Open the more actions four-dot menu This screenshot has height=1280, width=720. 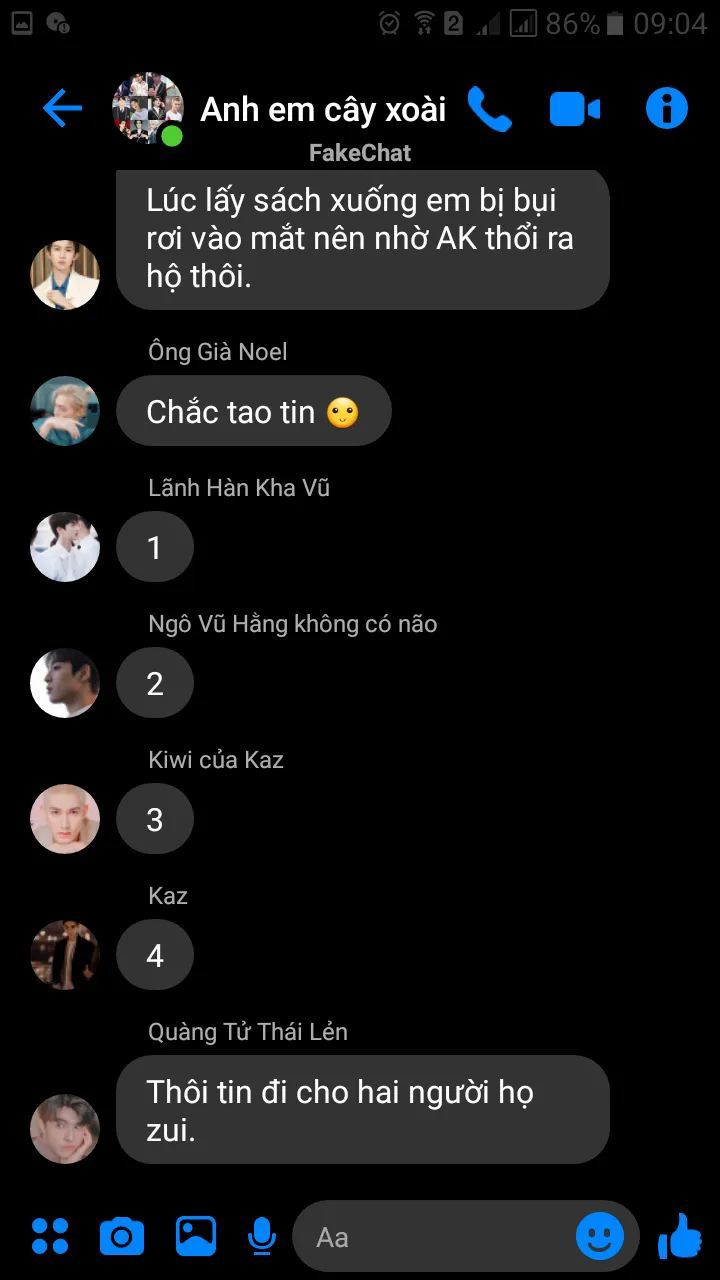[x=50, y=1237]
